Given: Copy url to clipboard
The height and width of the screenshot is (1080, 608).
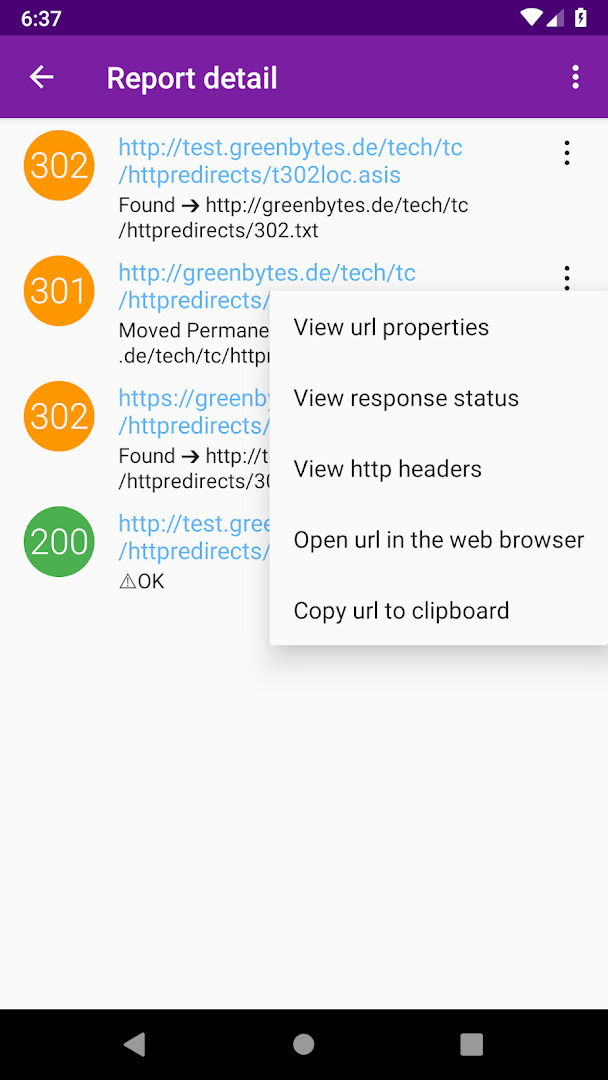Looking at the screenshot, I should click(x=439, y=611).
